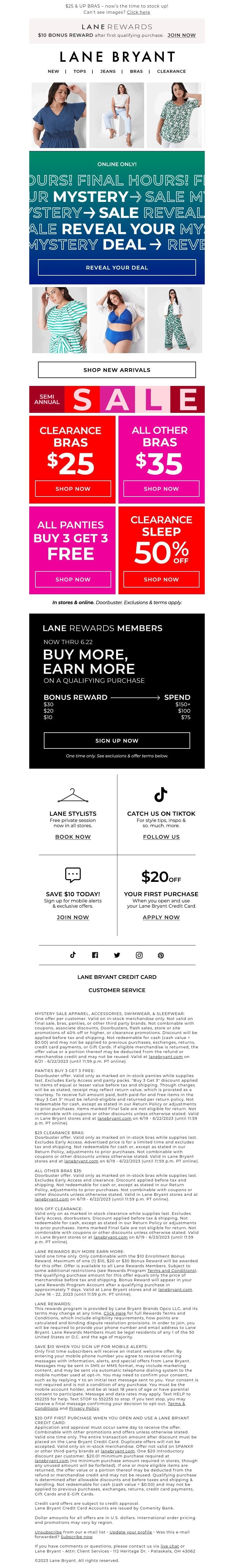The height and width of the screenshot is (1568, 234).
Task: Tap BOOK NOW for Lane Stylists
Action: click(x=73, y=837)
